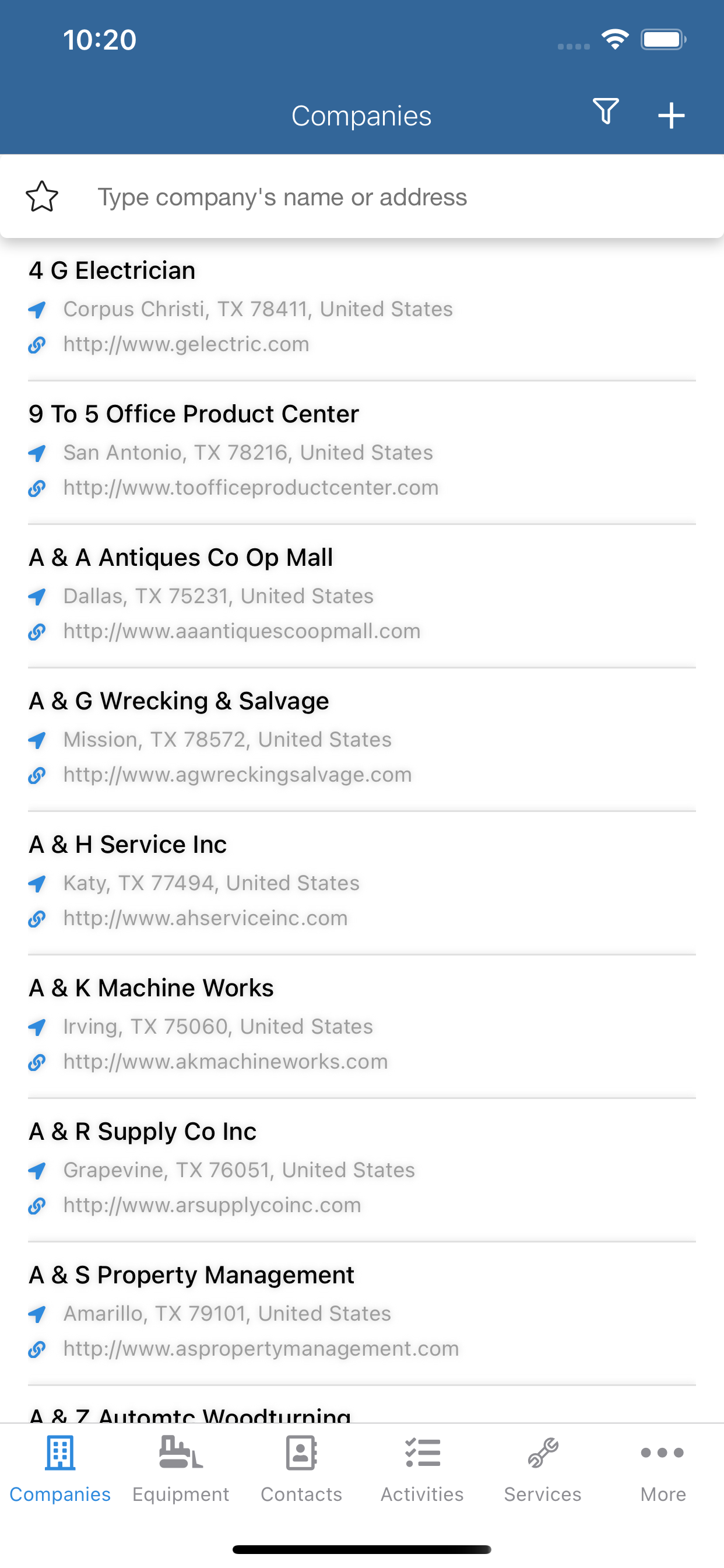View A & G Wrecking & Salvage details
Screen dimensions: 724x1568
[362, 740]
